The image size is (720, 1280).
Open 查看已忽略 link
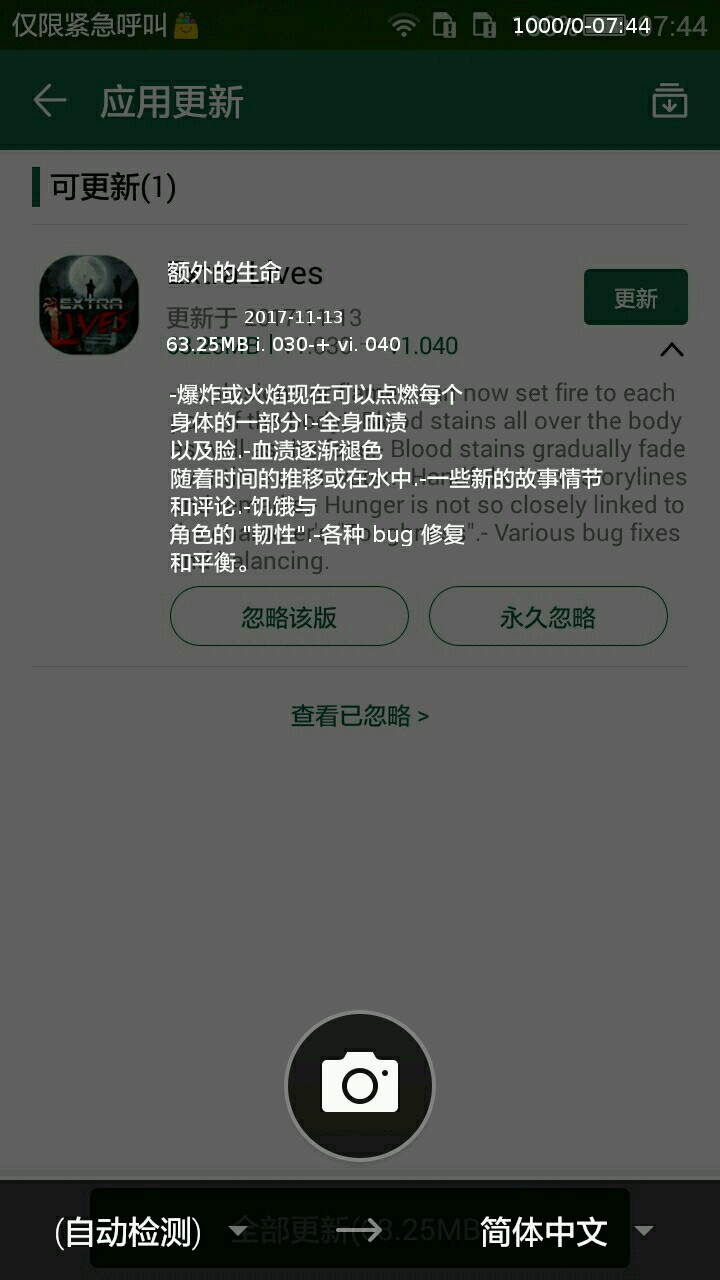tap(360, 716)
